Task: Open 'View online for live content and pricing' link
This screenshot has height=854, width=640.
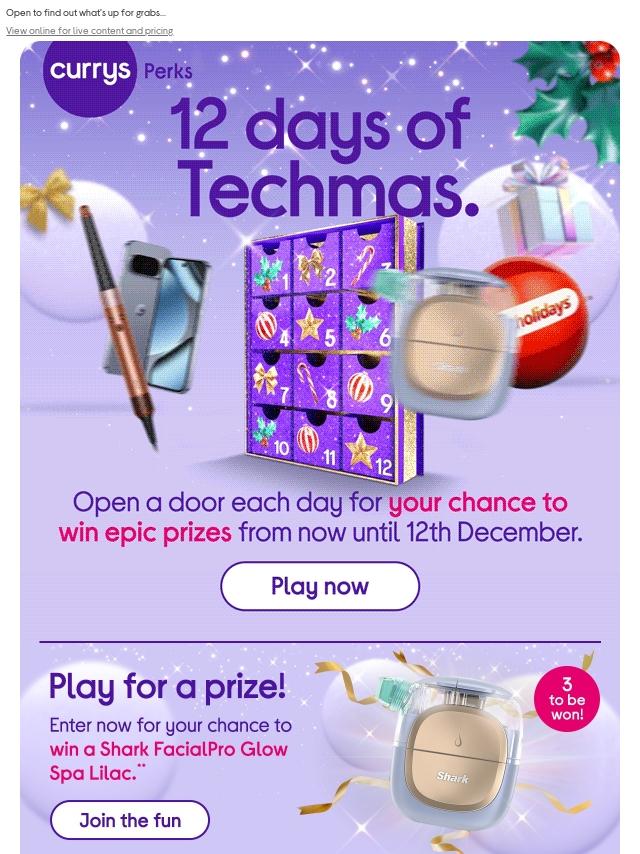Action: [89, 31]
